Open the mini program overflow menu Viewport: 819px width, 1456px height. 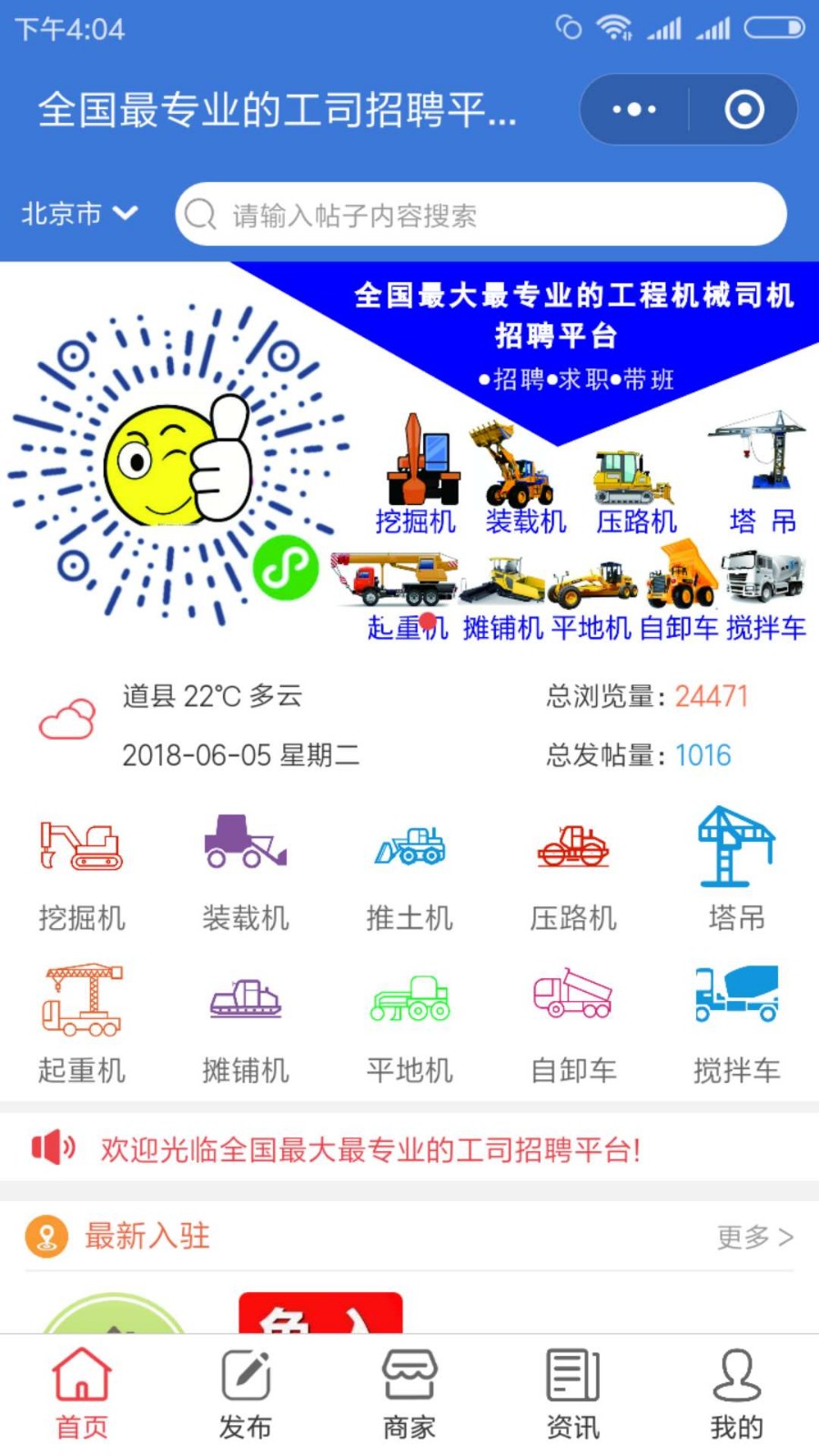point(634,110)
